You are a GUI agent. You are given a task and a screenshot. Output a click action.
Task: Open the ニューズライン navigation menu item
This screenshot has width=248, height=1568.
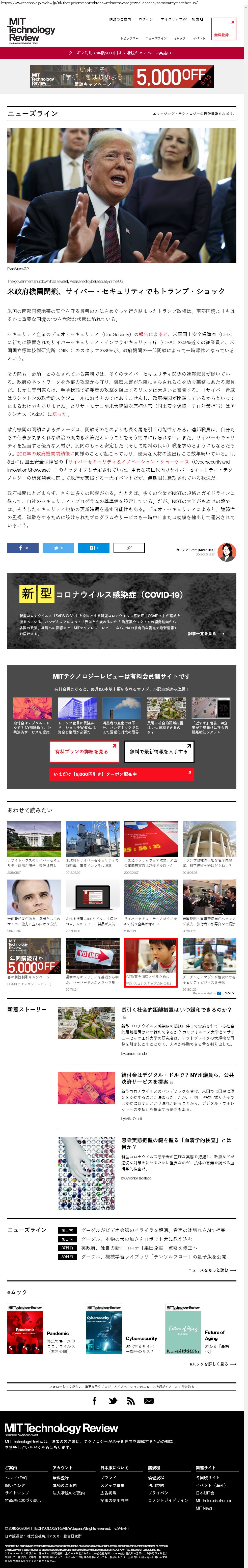(x=156, y=38)
